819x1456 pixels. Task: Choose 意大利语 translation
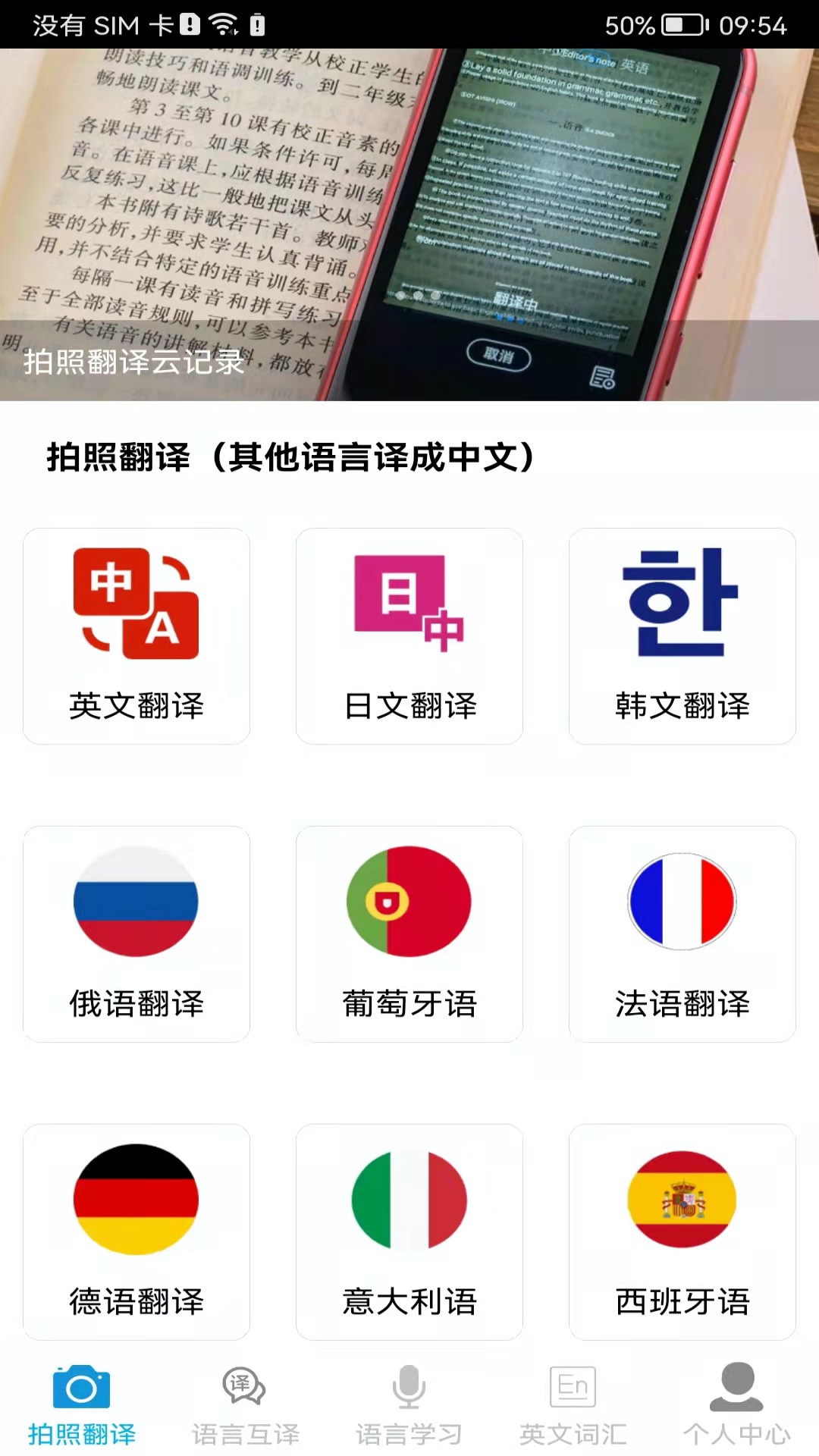tap(409, 1232)
